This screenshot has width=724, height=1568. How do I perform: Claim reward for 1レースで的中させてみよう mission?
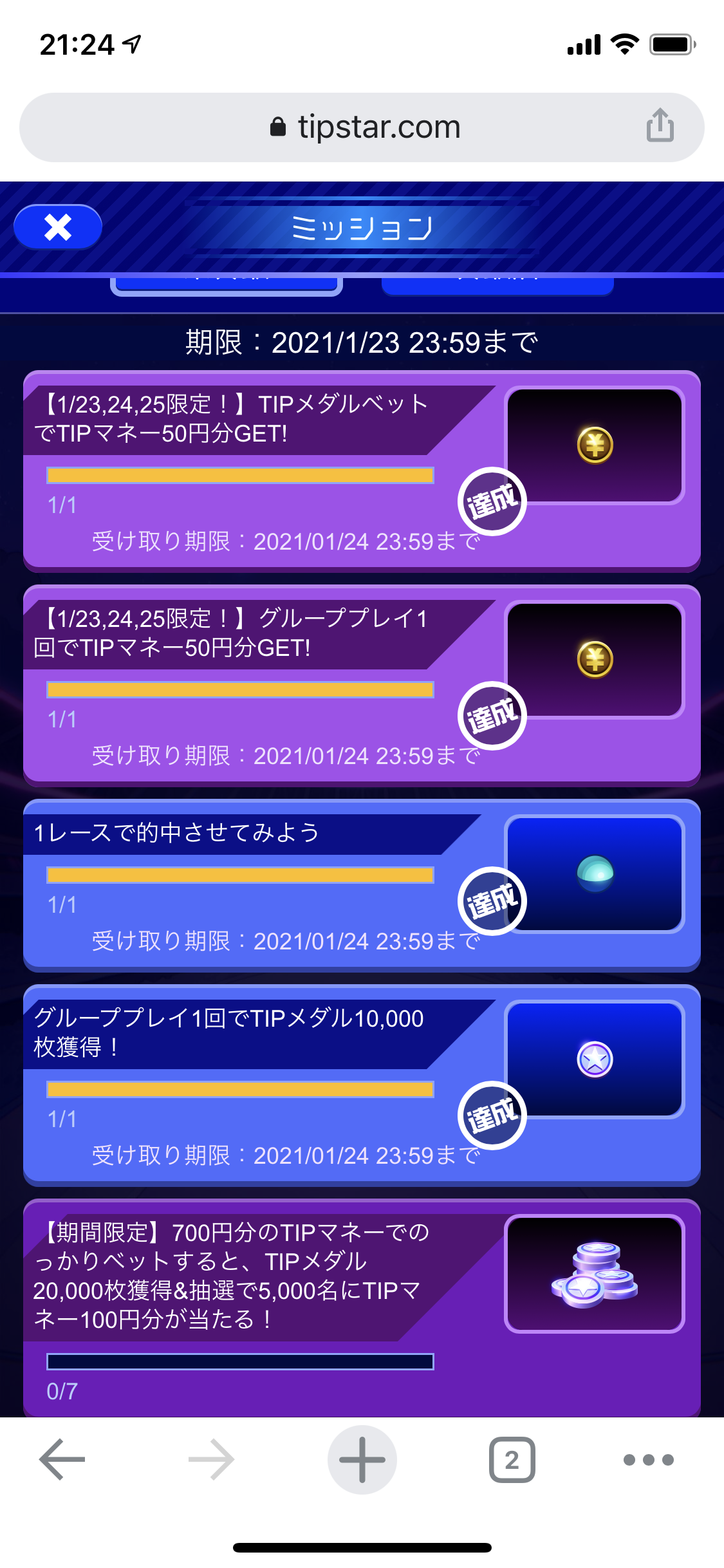492,901
